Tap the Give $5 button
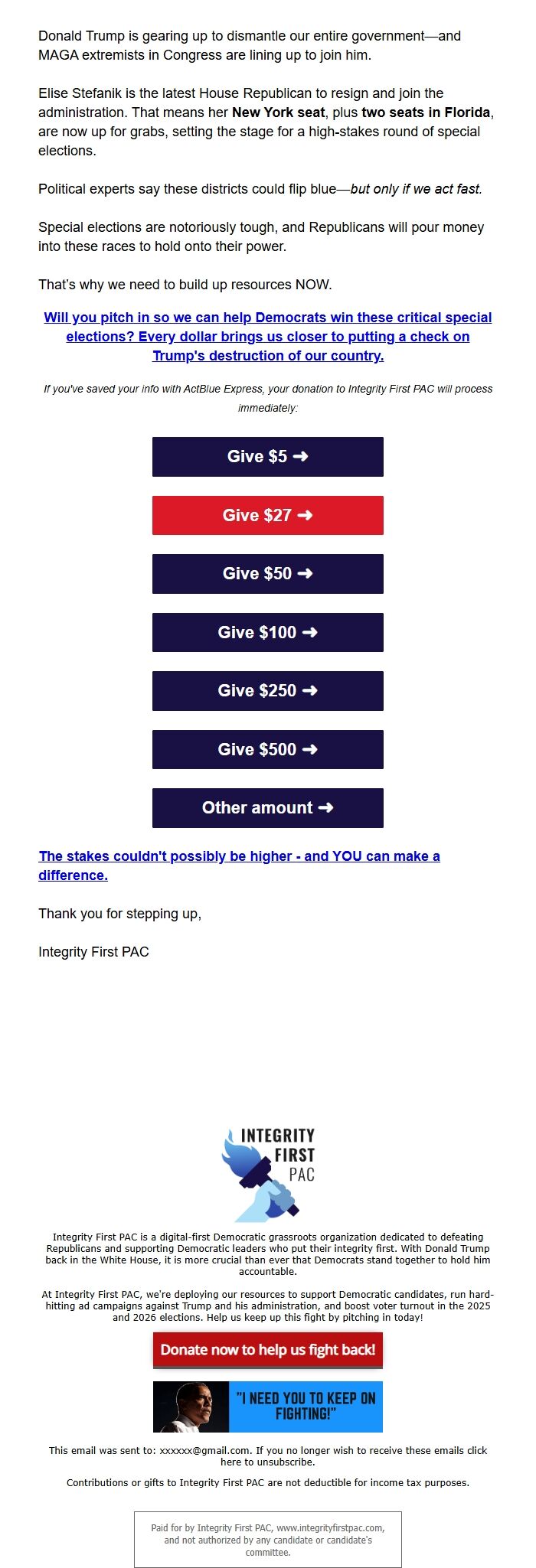 click(268, 457)
